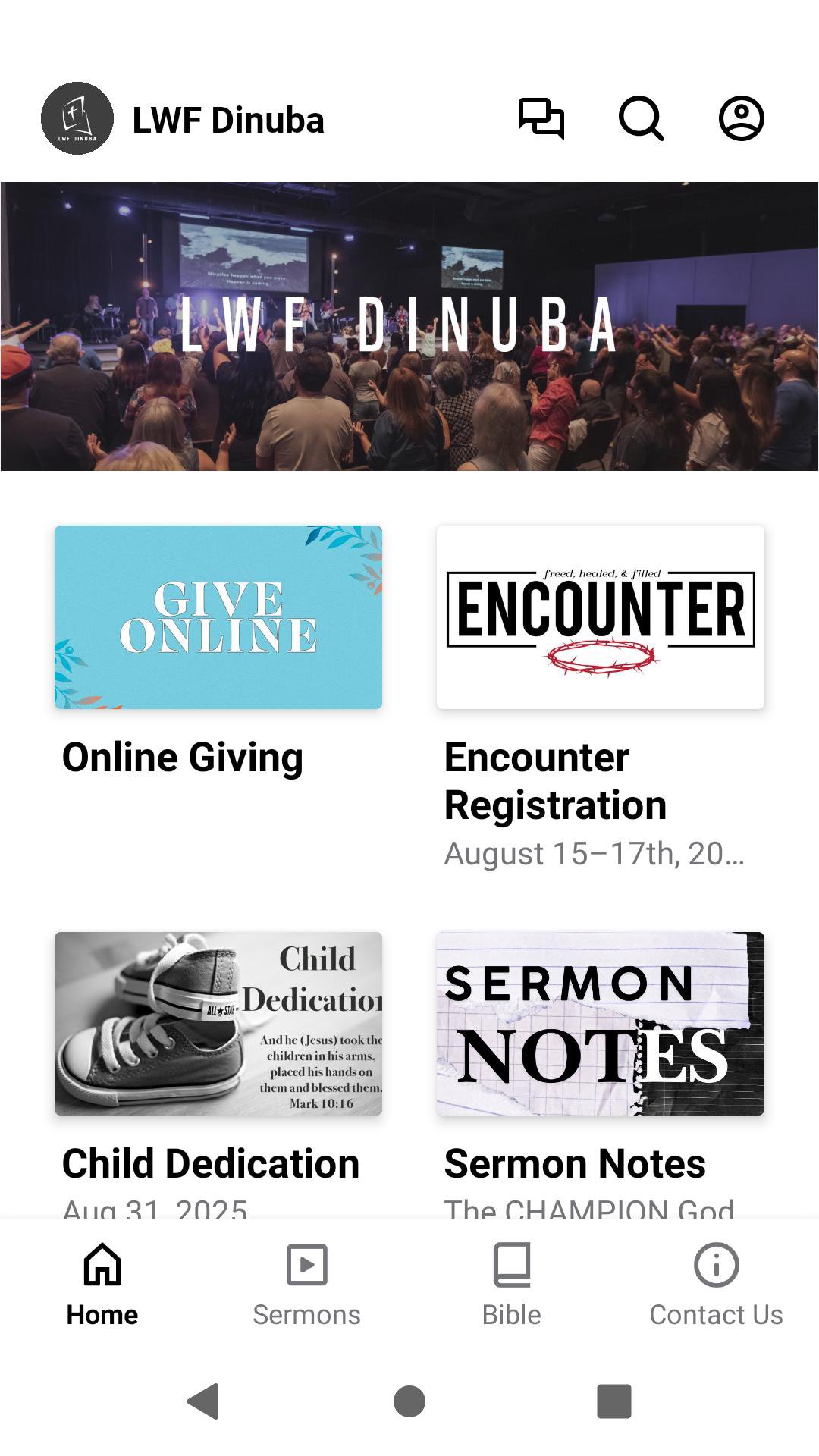This screenshot has width=819, height=1456.
Task: Open the system recent apps button
Action: [x=614, y=1401]
